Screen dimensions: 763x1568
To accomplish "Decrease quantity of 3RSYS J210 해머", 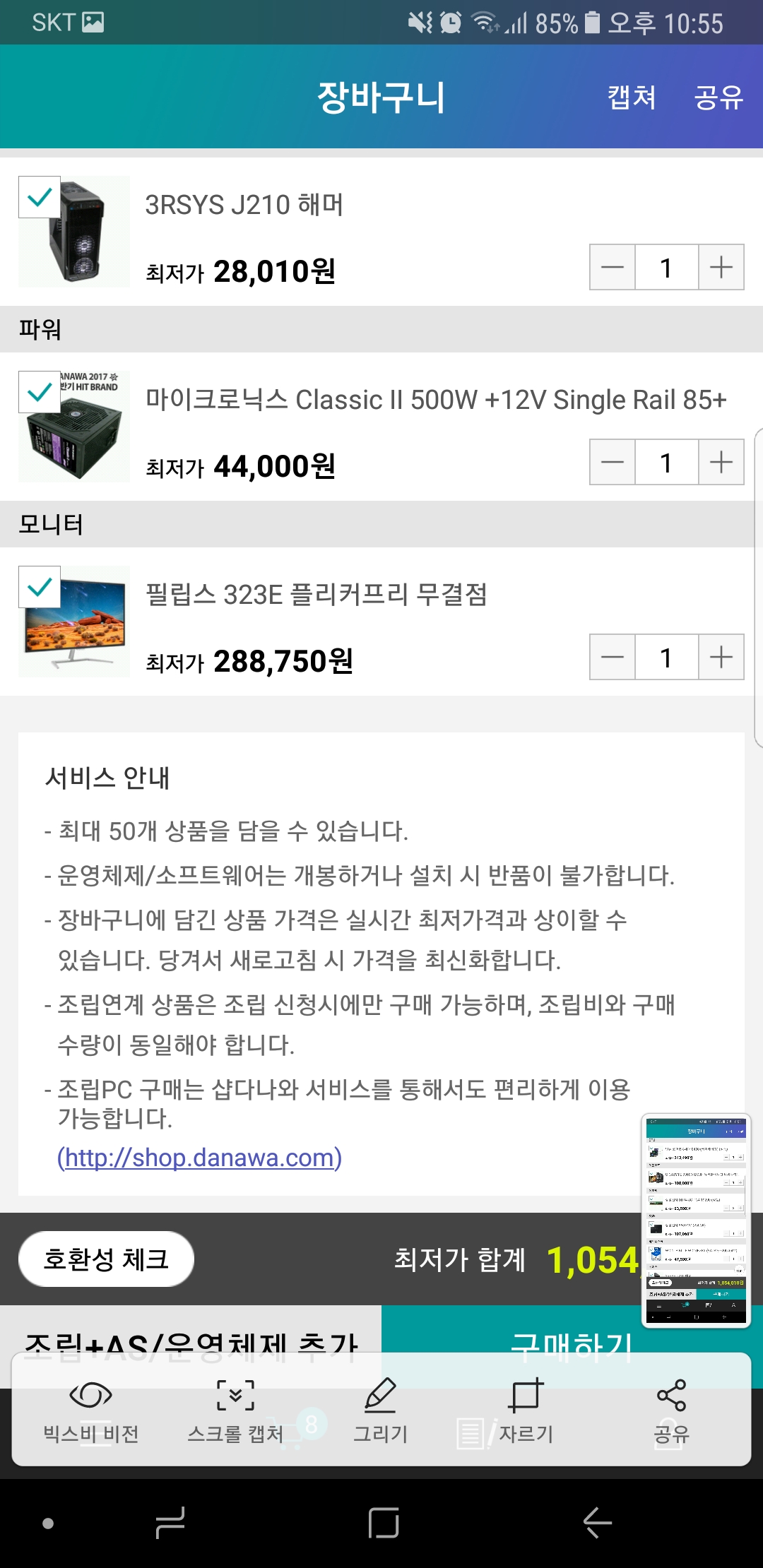I will pos(613,267).
